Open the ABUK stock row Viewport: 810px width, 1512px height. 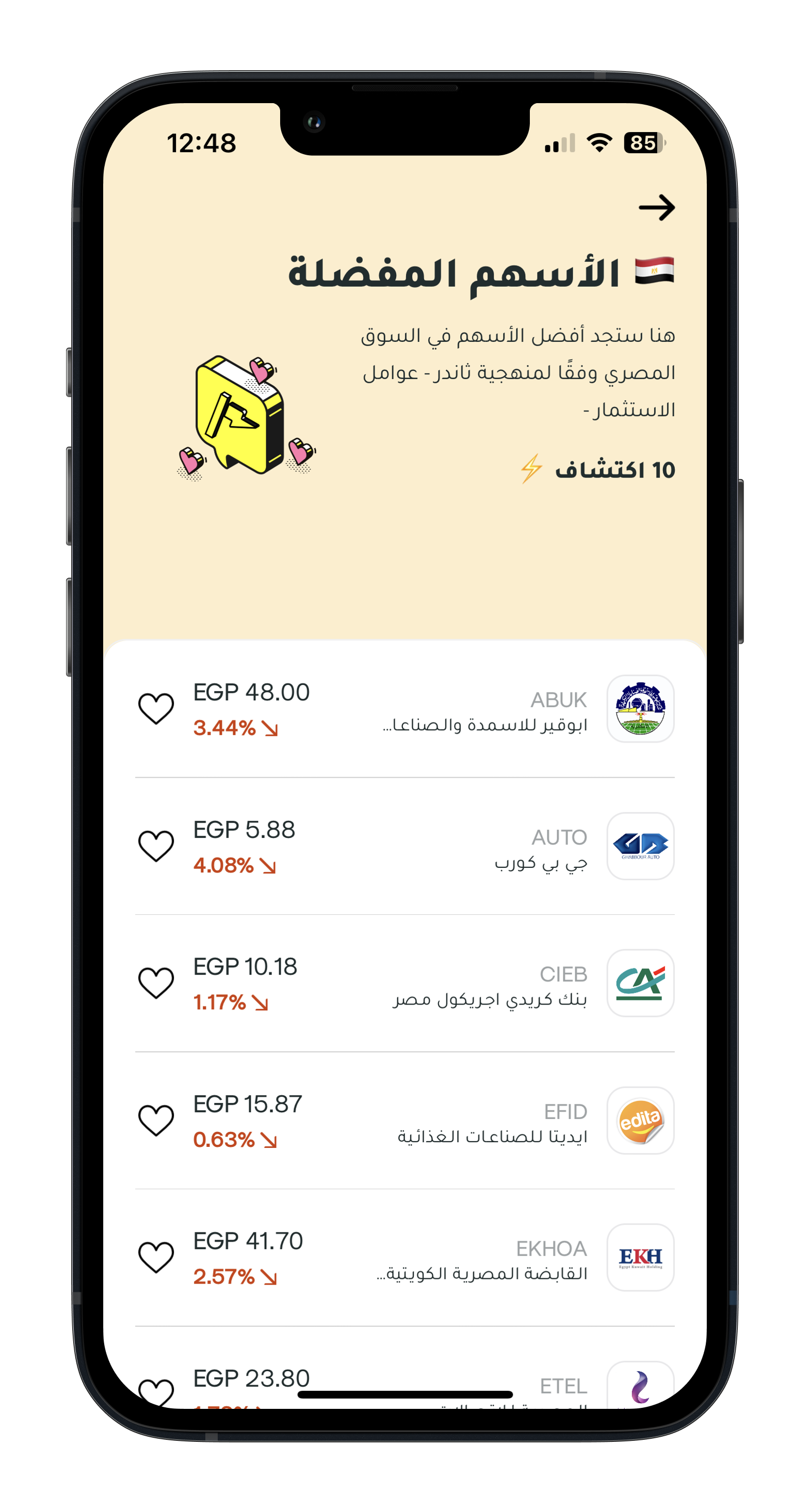[x=446, y=710]
